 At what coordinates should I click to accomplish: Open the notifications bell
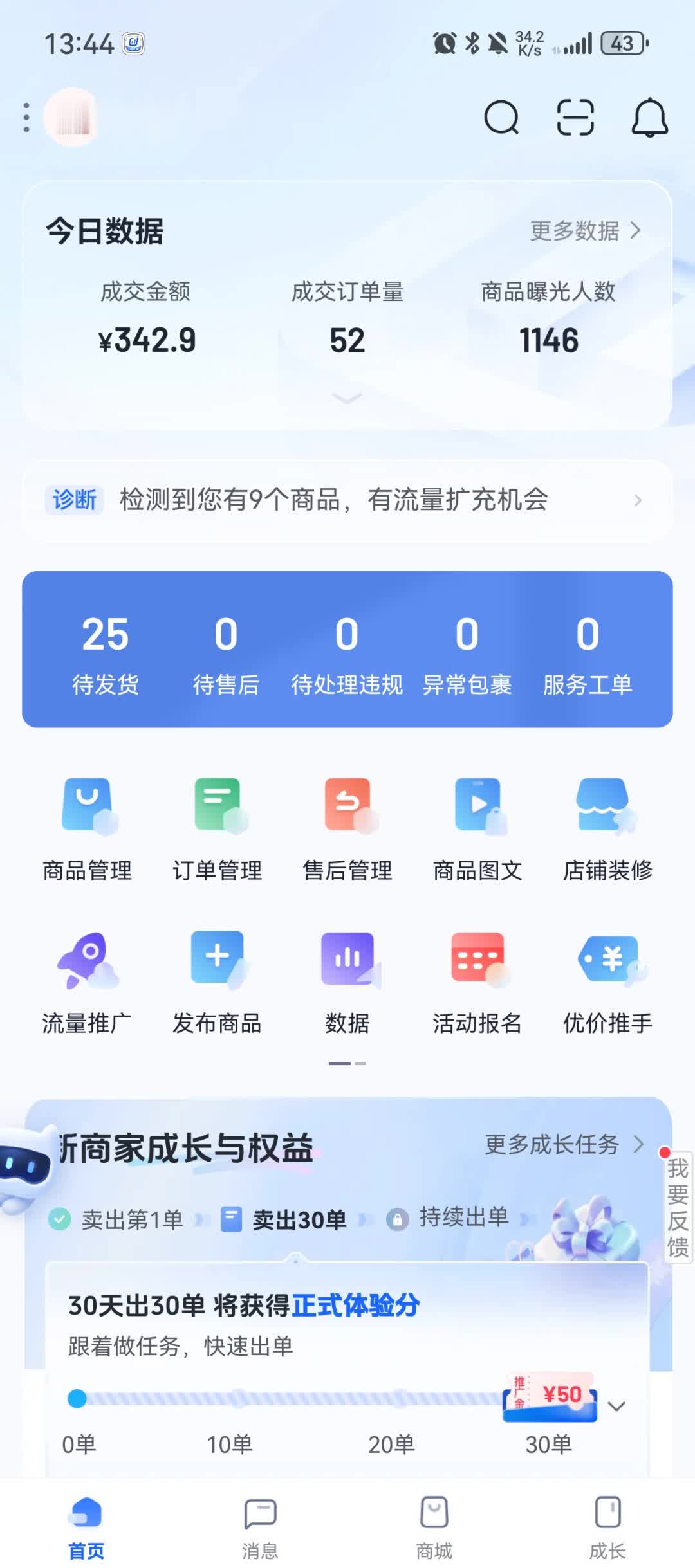point(649,118)
